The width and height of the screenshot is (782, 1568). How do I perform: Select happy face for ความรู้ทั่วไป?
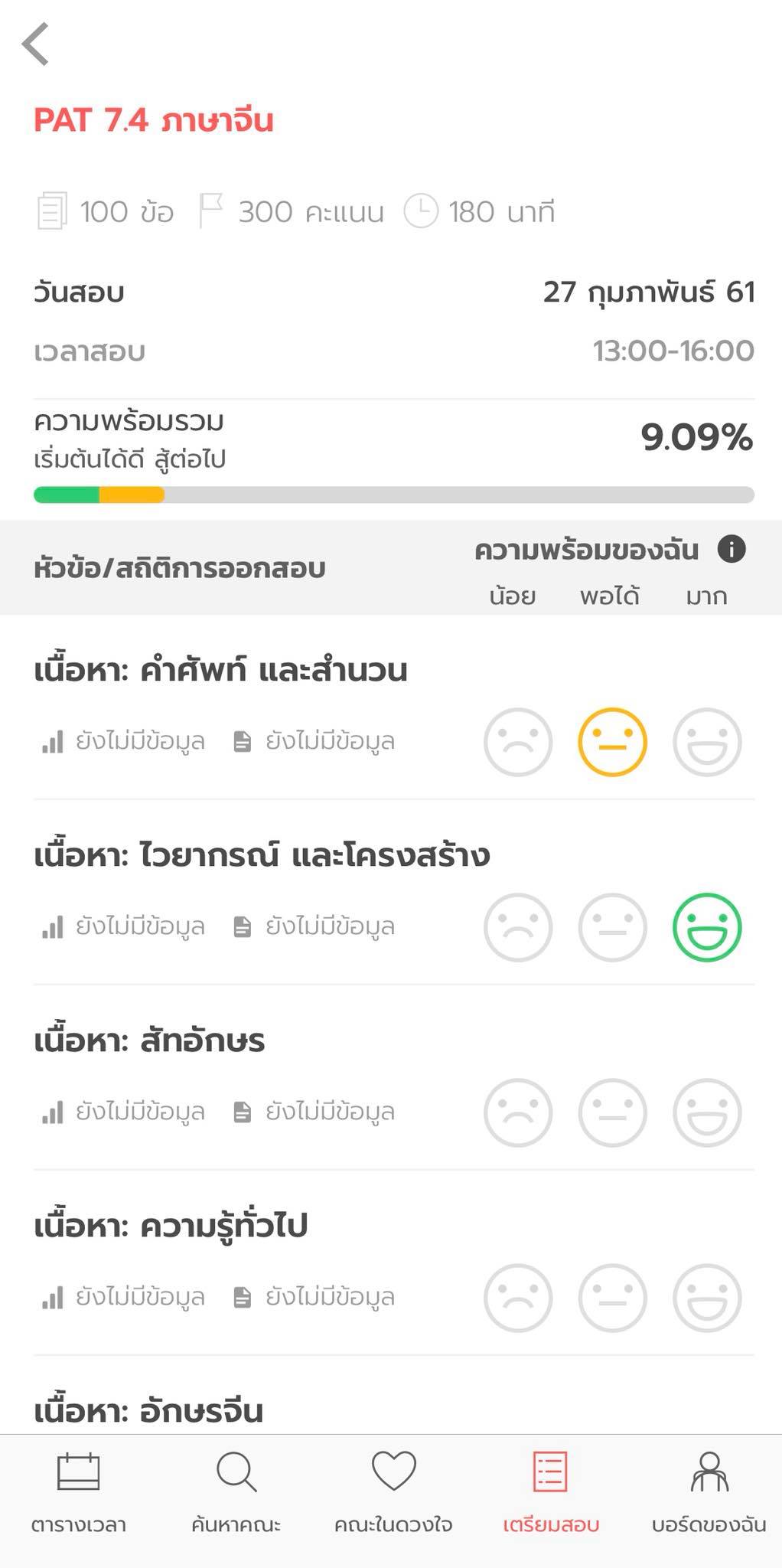tap(707, 1298)
